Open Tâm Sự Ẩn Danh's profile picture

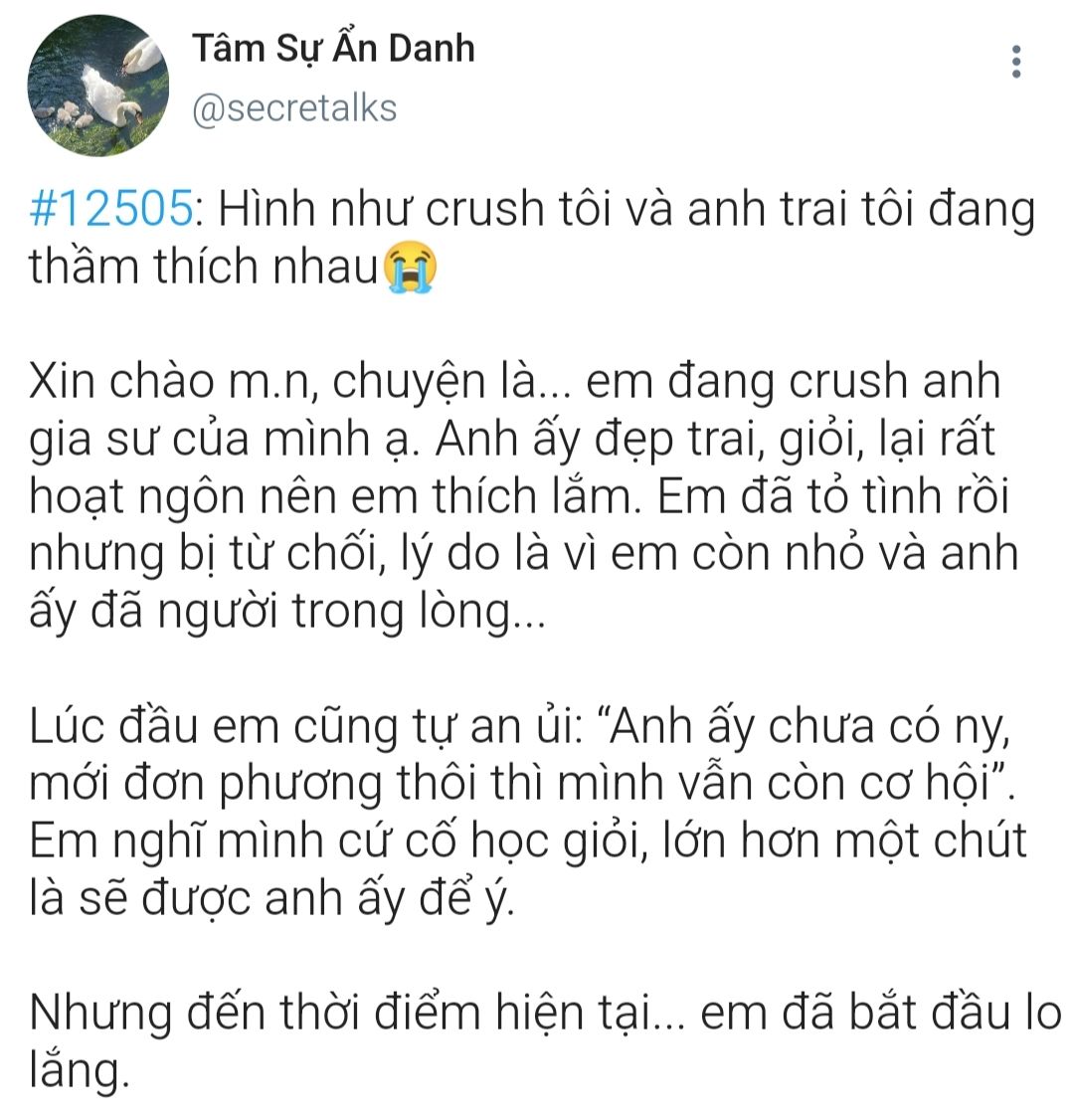97,86
